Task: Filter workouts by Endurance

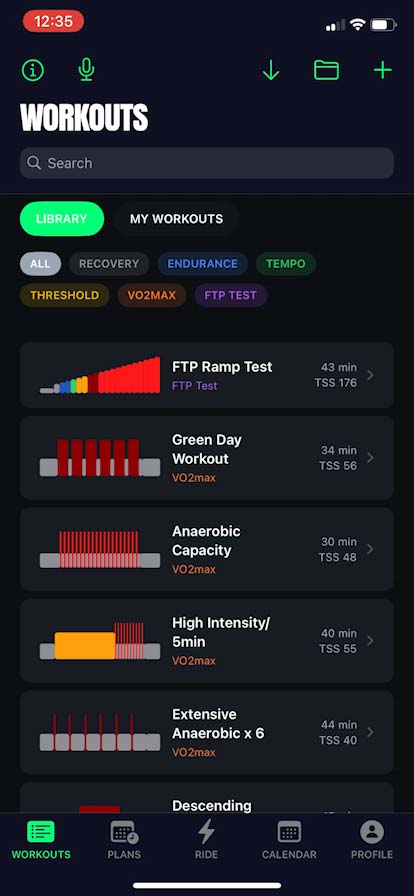Action: (x=202, y=263)
